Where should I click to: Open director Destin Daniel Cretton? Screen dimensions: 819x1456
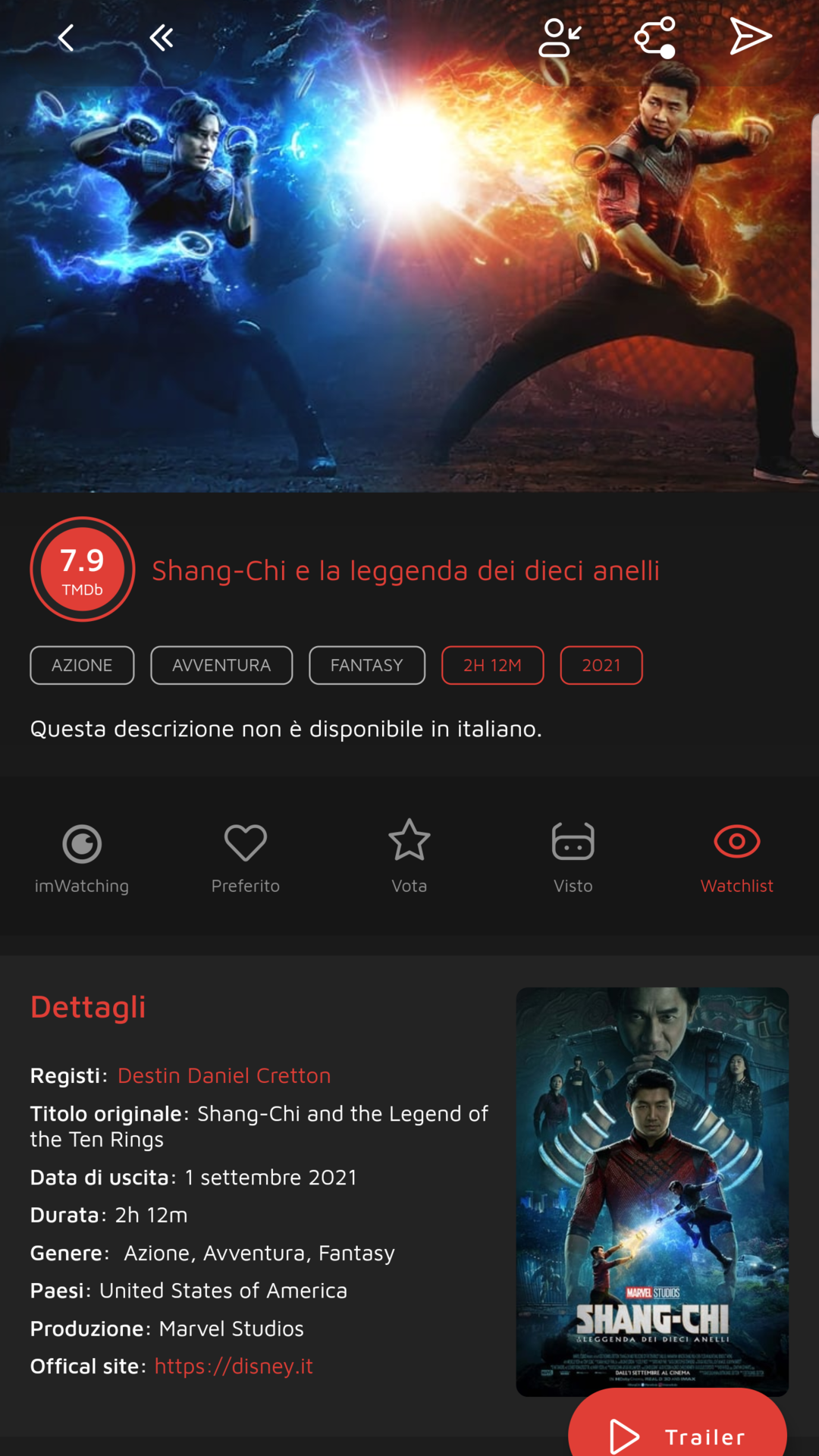click(x=224, y=1075)
